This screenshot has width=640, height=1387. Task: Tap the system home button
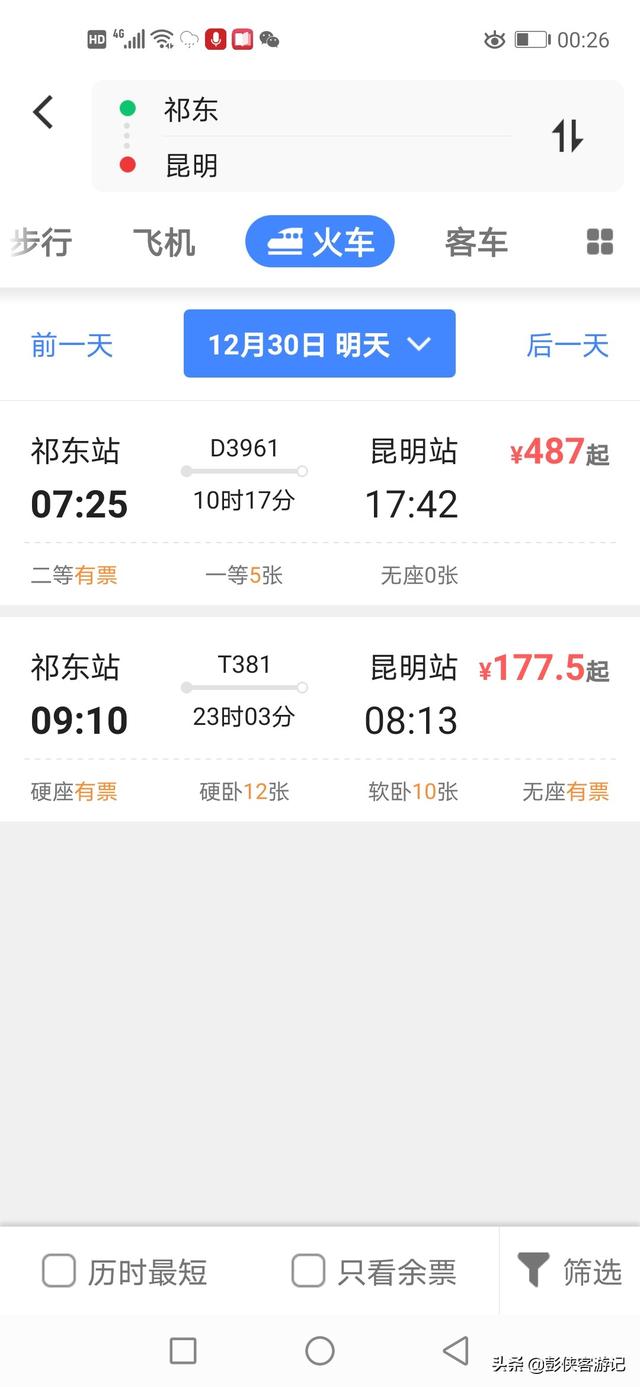[x=320, y=1351]
